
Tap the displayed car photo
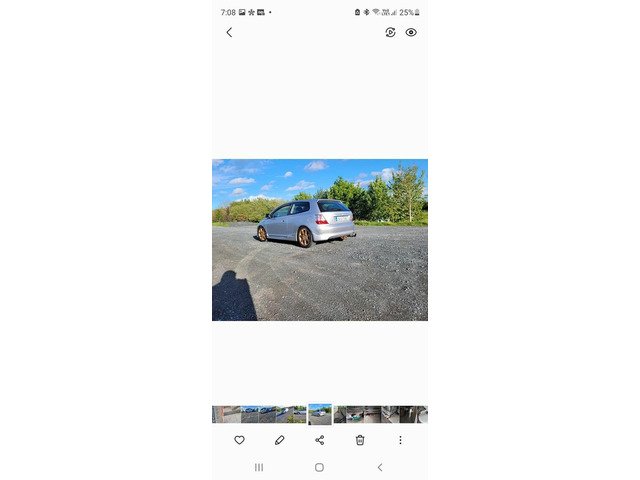pos(320,240)
